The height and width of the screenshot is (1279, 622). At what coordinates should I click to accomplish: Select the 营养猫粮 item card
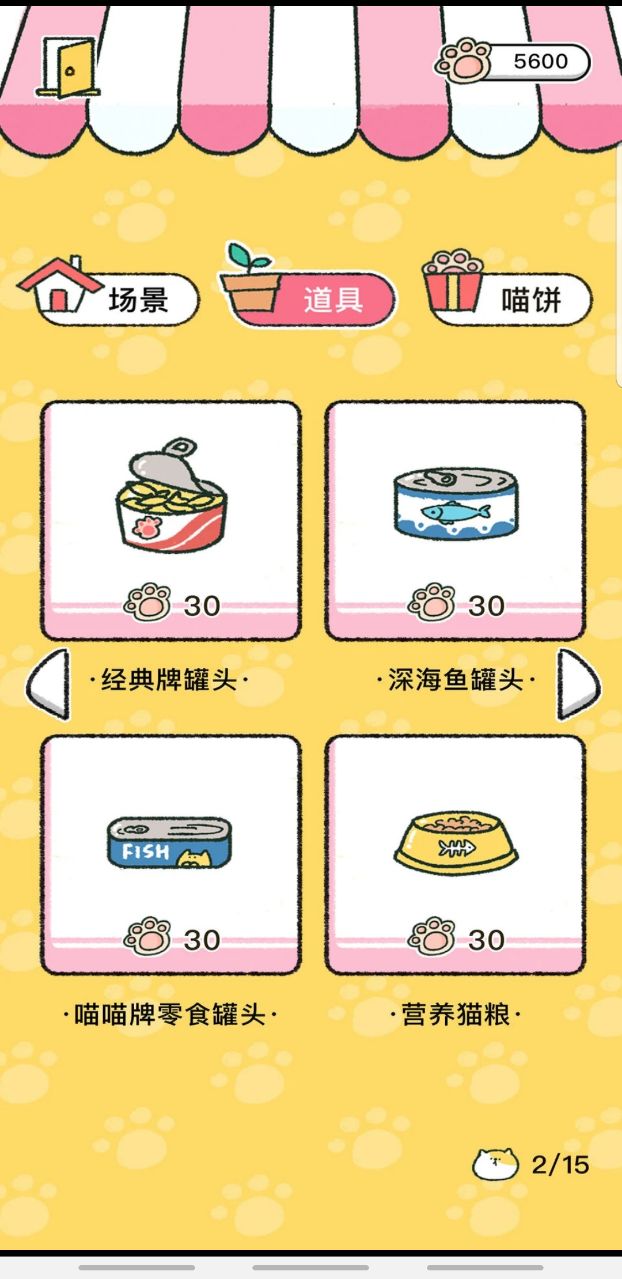pyautogui.click(x=455, y=854)
